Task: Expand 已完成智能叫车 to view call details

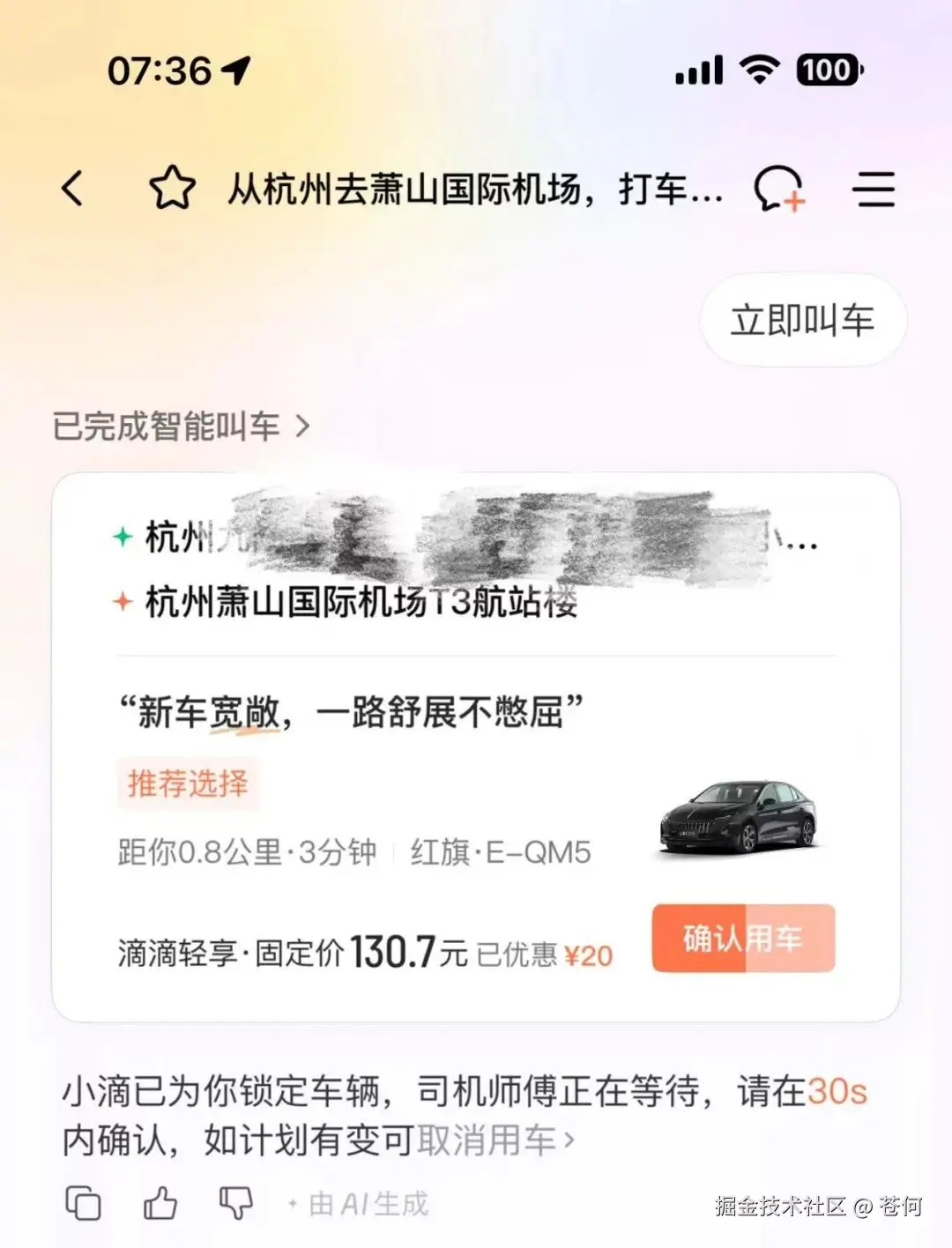Action: pyautogui.click(x=176, y=425)
